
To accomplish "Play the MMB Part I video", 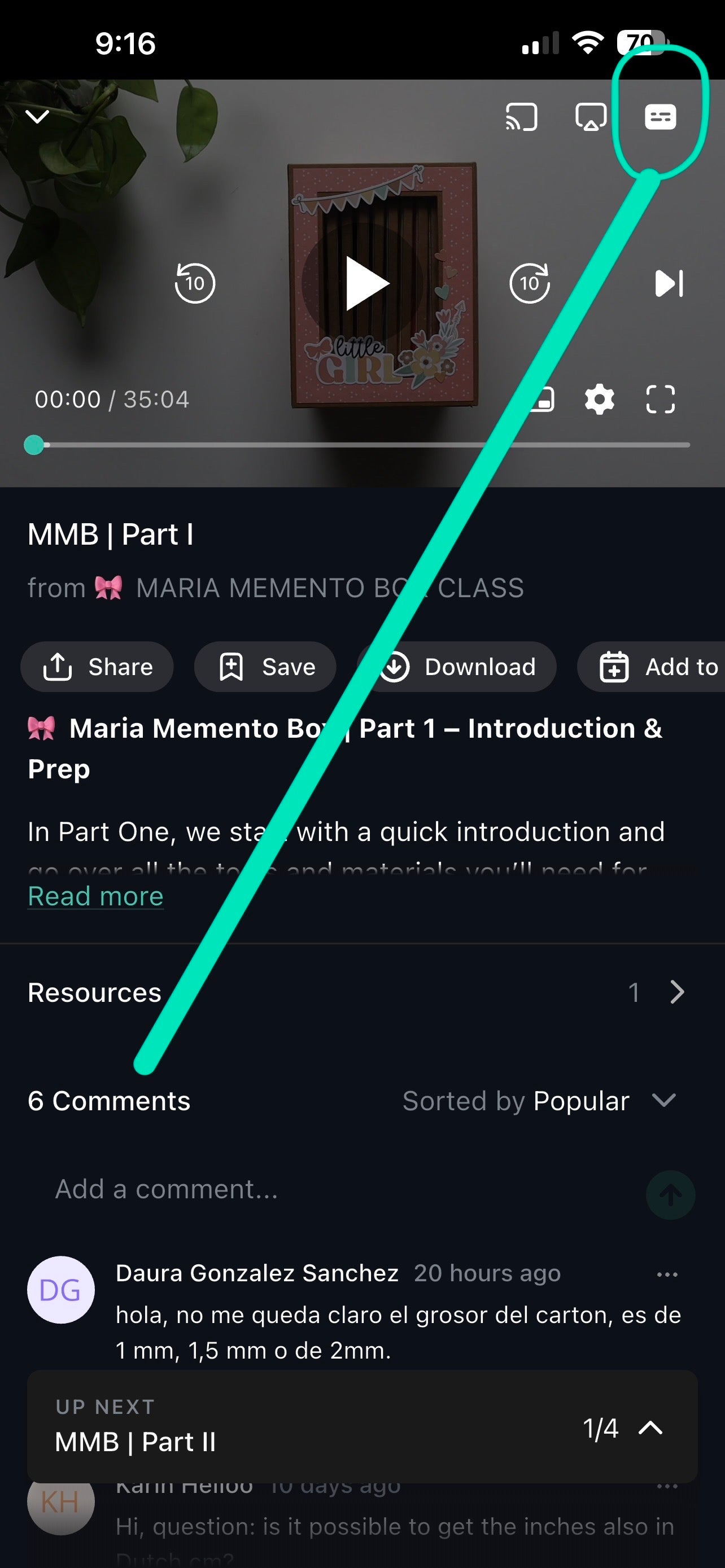I will (364, 284).
